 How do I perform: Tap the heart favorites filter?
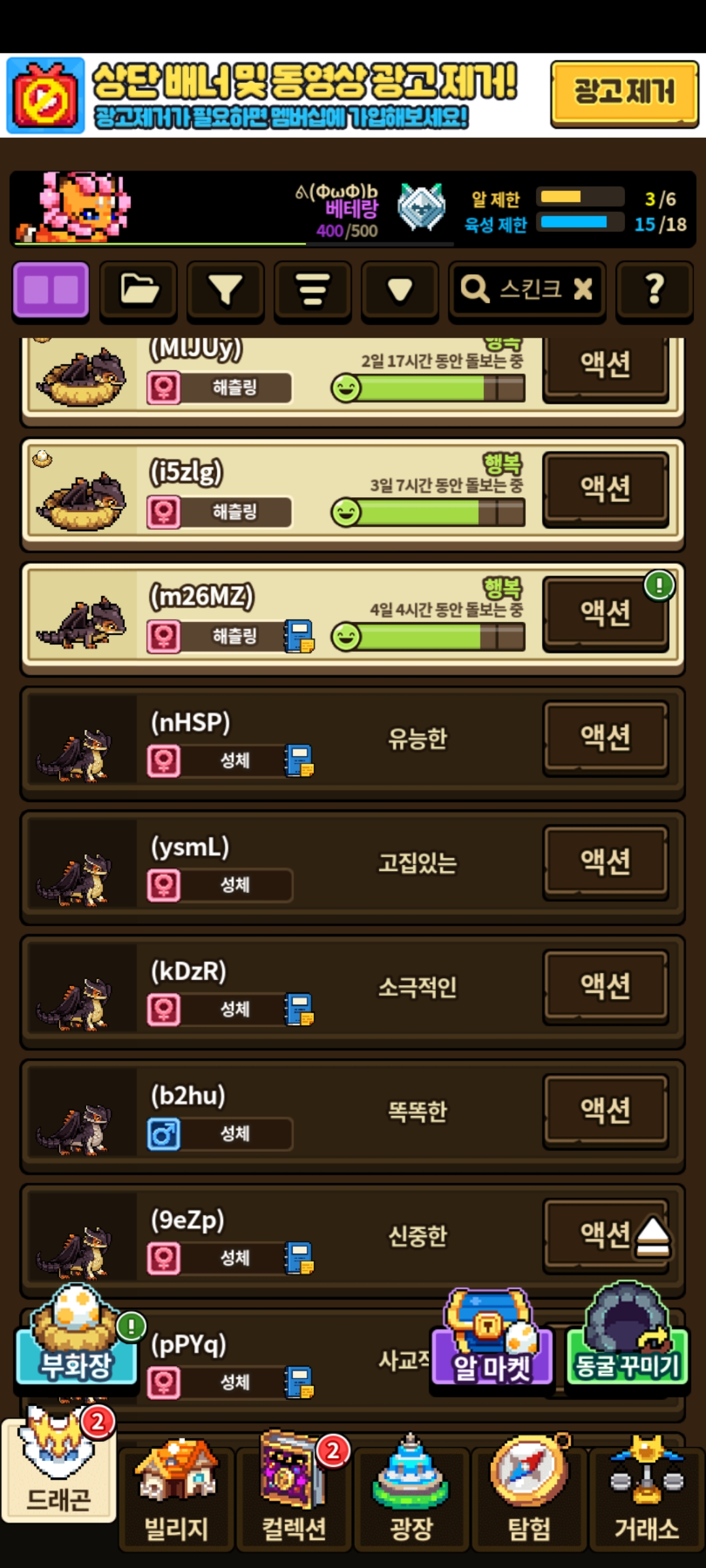pos(400,291)
